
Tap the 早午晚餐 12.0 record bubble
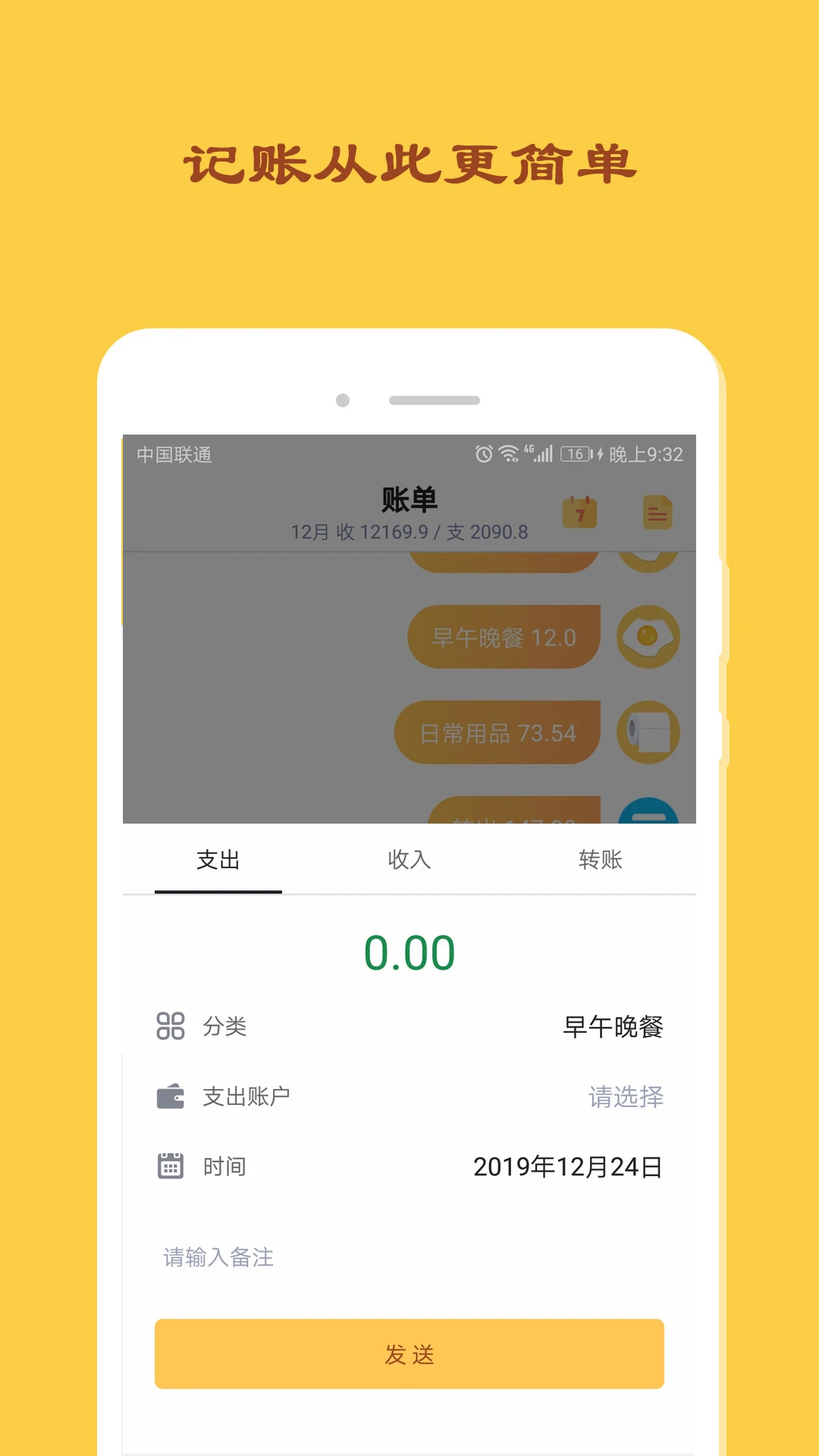(503, 637)
